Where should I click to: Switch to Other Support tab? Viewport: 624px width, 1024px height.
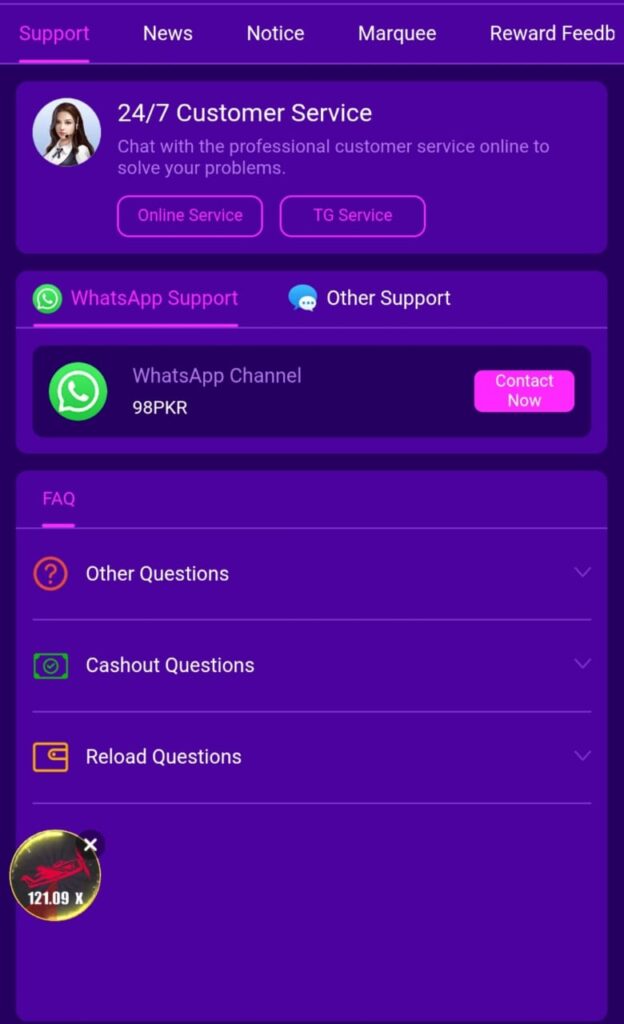pyautogui.click(x=370, y=298)
